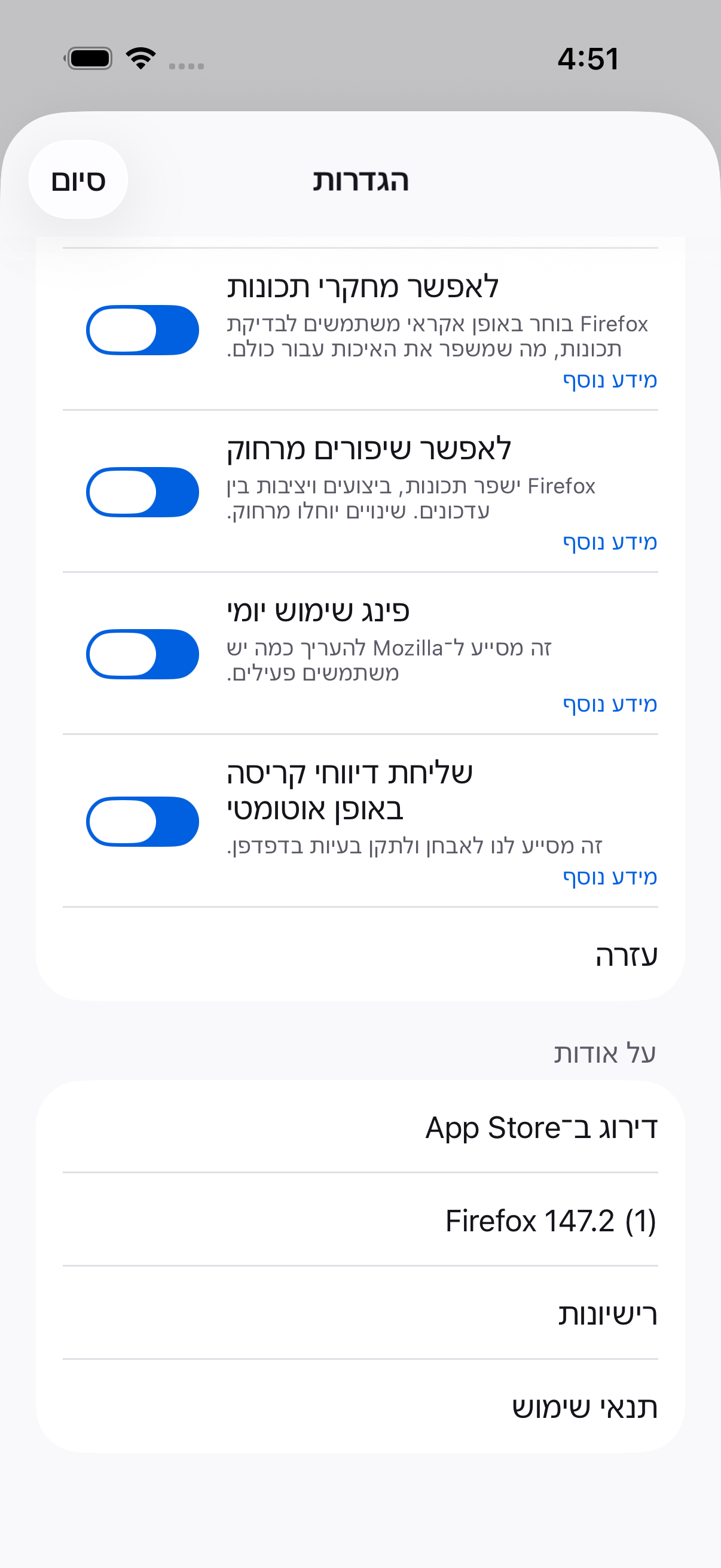
Task: Open דירוג ב־App Store row
Action: click(x=360, y=1127)
